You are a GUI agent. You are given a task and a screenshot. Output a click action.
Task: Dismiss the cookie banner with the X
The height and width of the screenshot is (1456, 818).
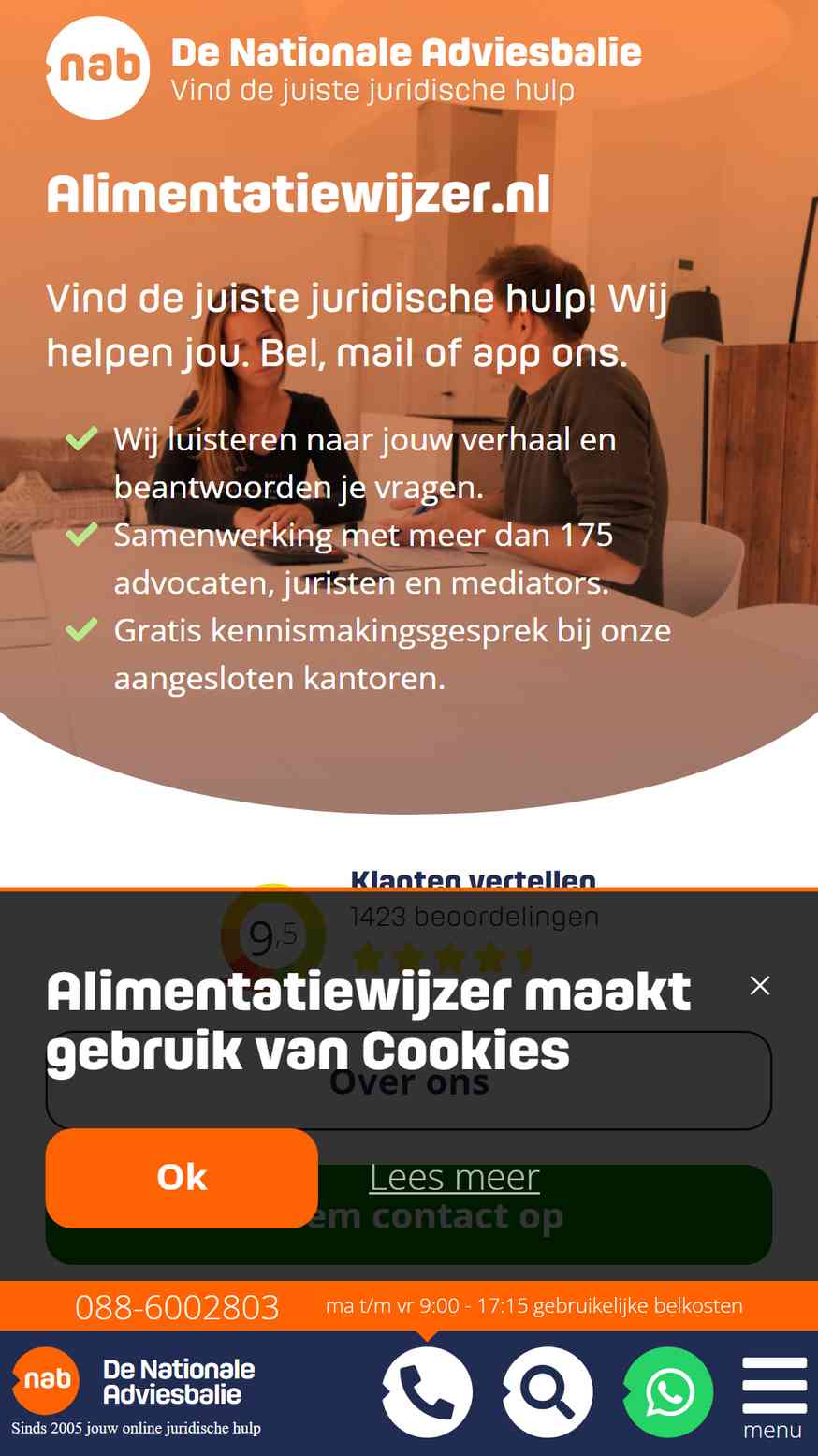click(760, 985)
